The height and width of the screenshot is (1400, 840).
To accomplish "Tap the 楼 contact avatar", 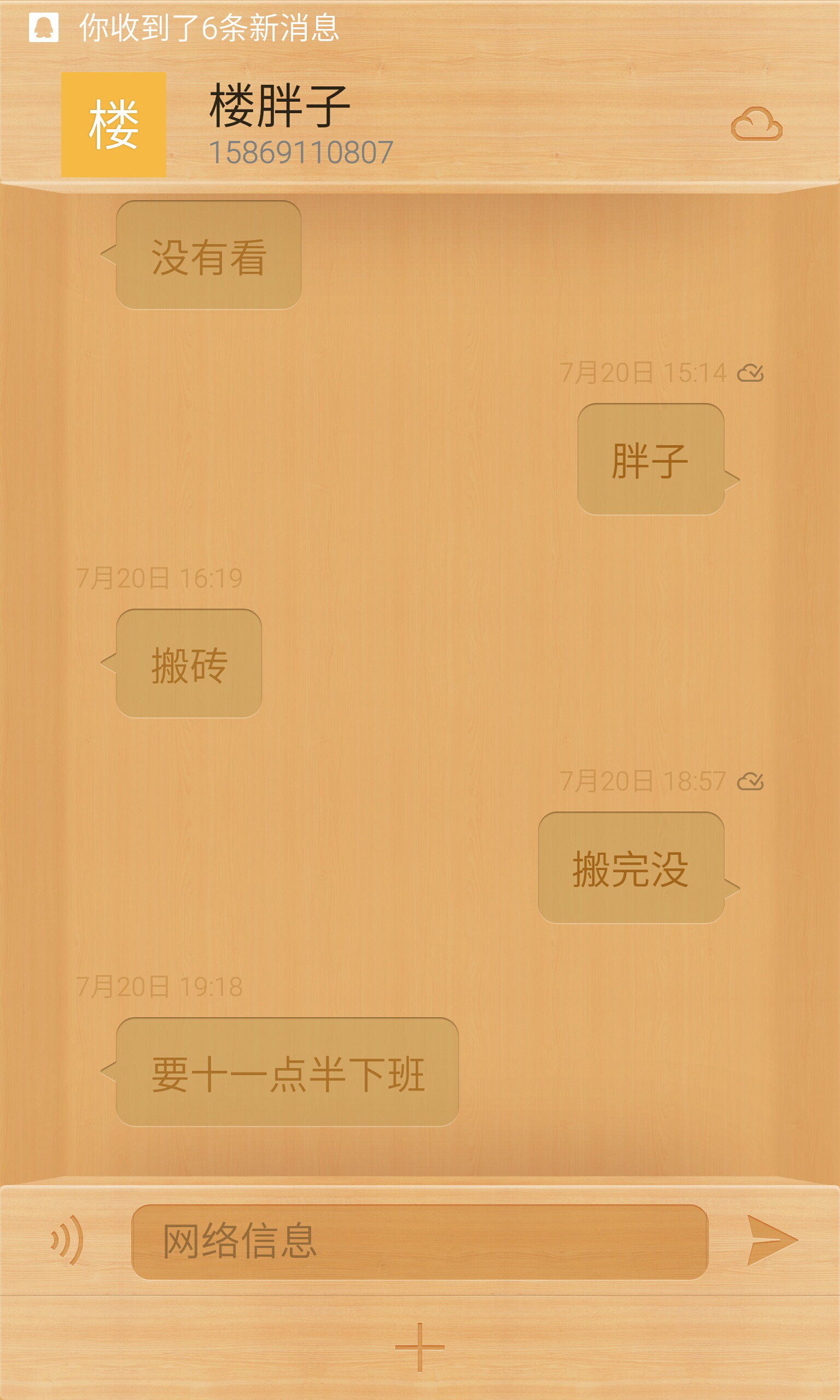I will pos(113,125).
